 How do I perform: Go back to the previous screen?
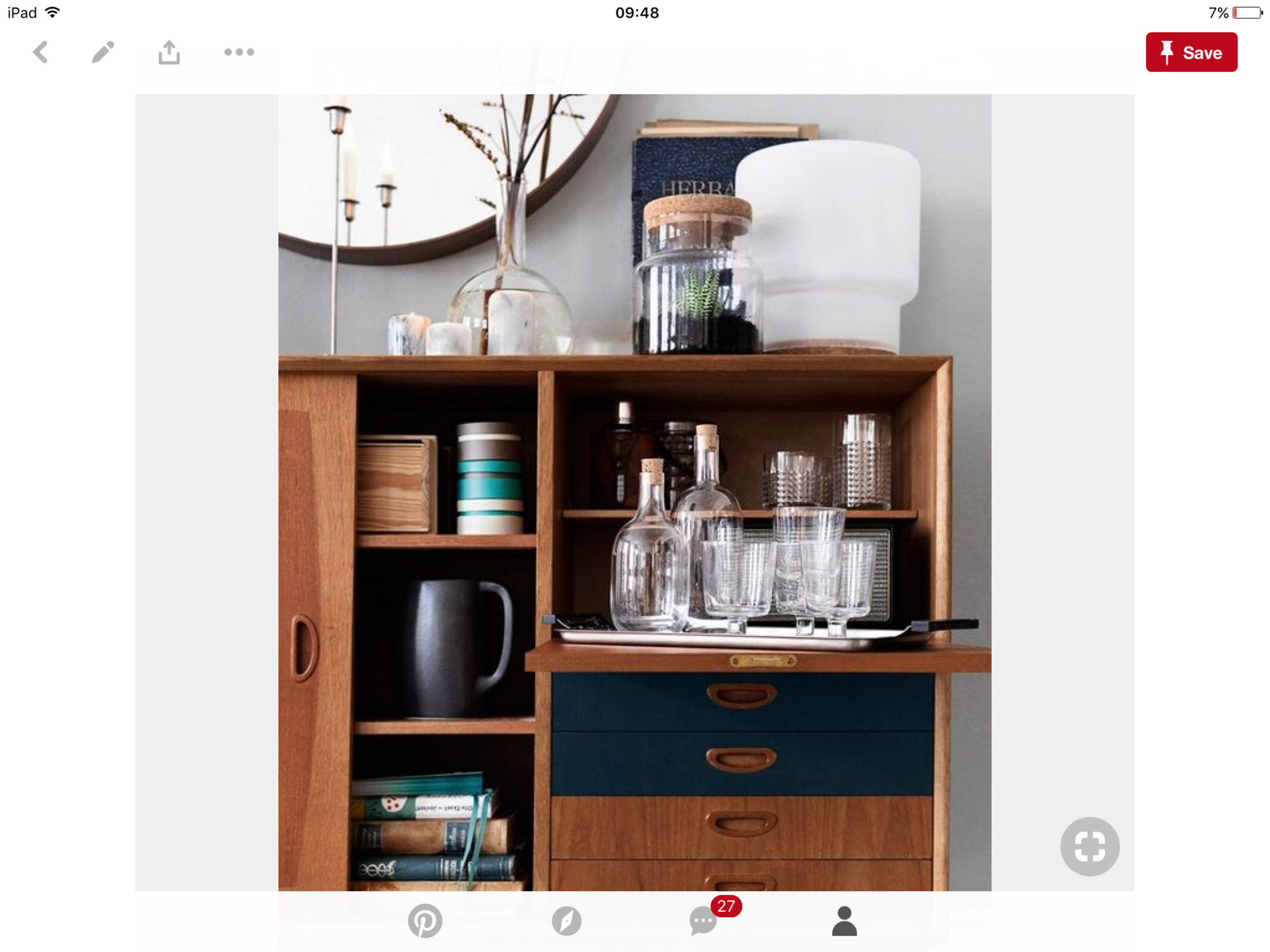click(x=41, y=52)
